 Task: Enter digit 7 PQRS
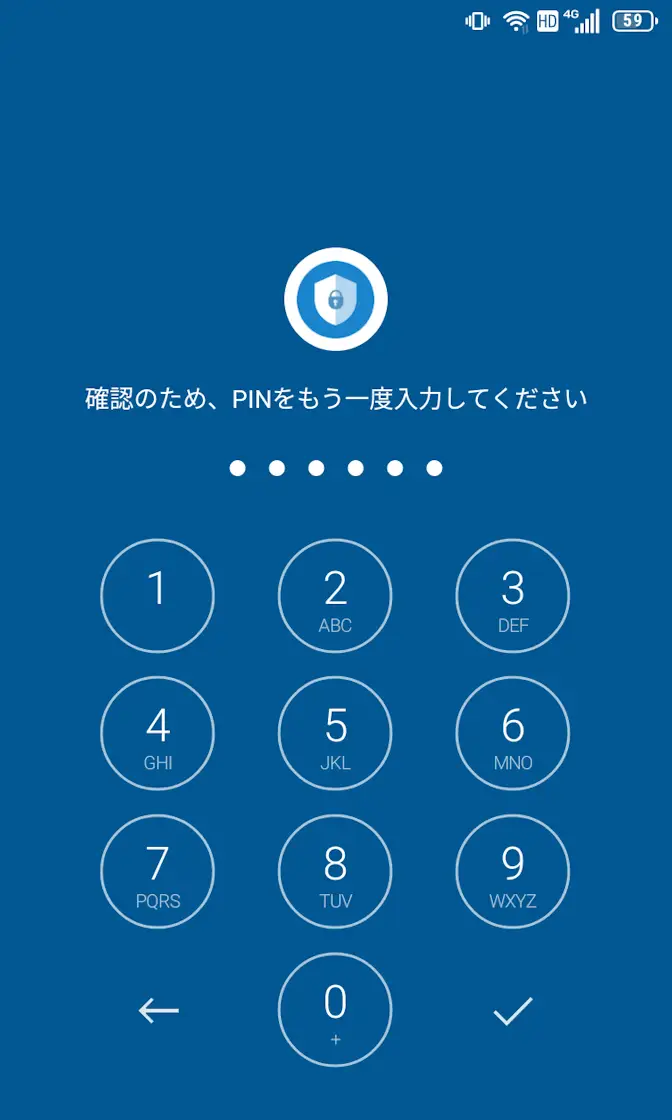tap(158, 872)
